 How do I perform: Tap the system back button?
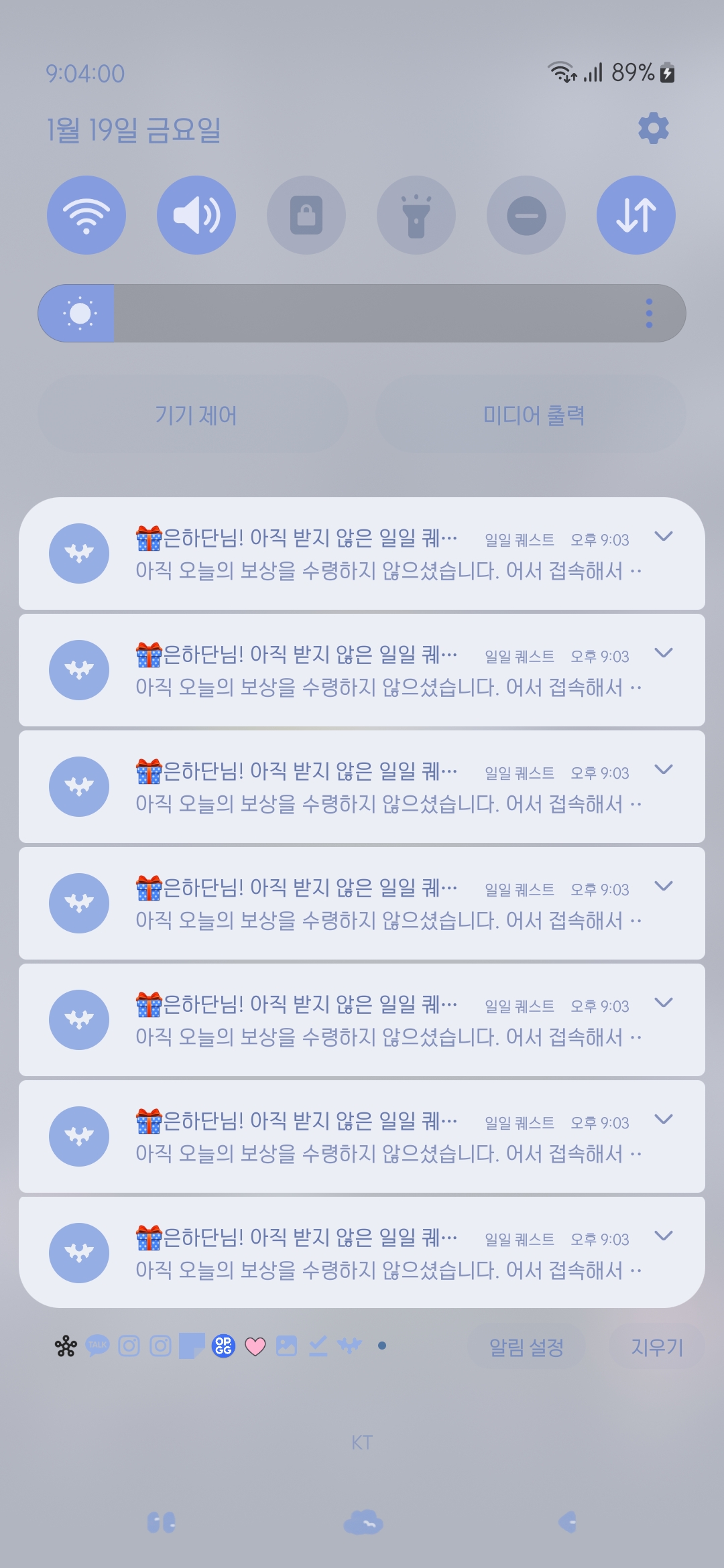coord(567,1522)
